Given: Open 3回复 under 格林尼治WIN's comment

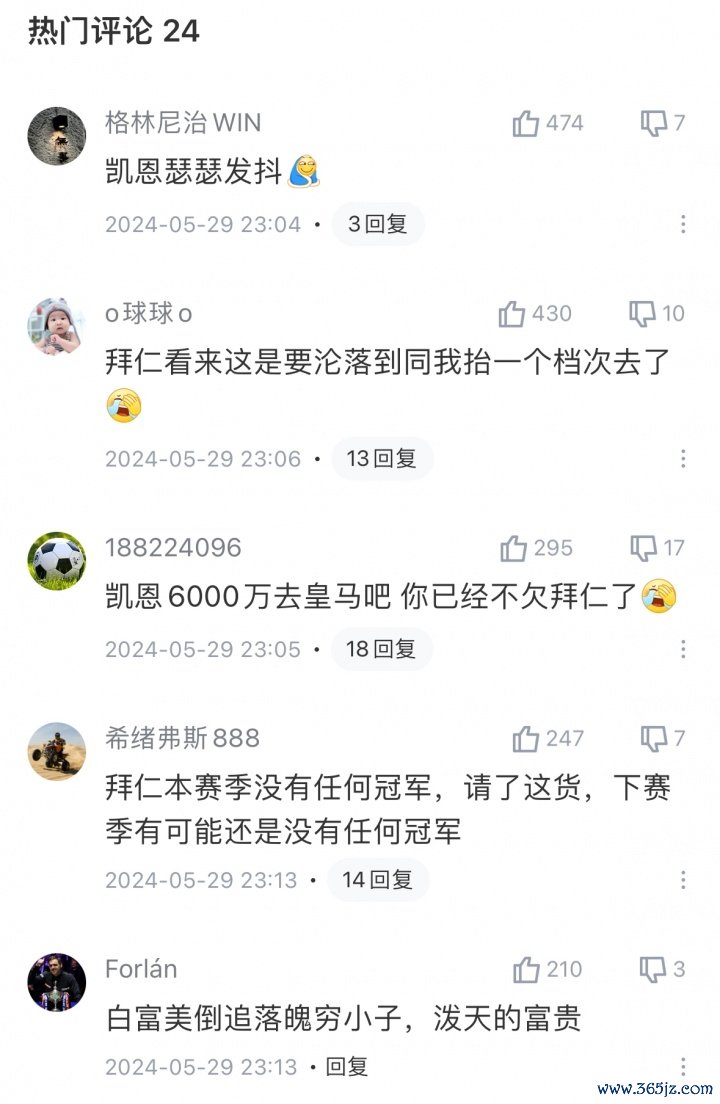Looking at the screenshot, I should (x=378, y=224).
